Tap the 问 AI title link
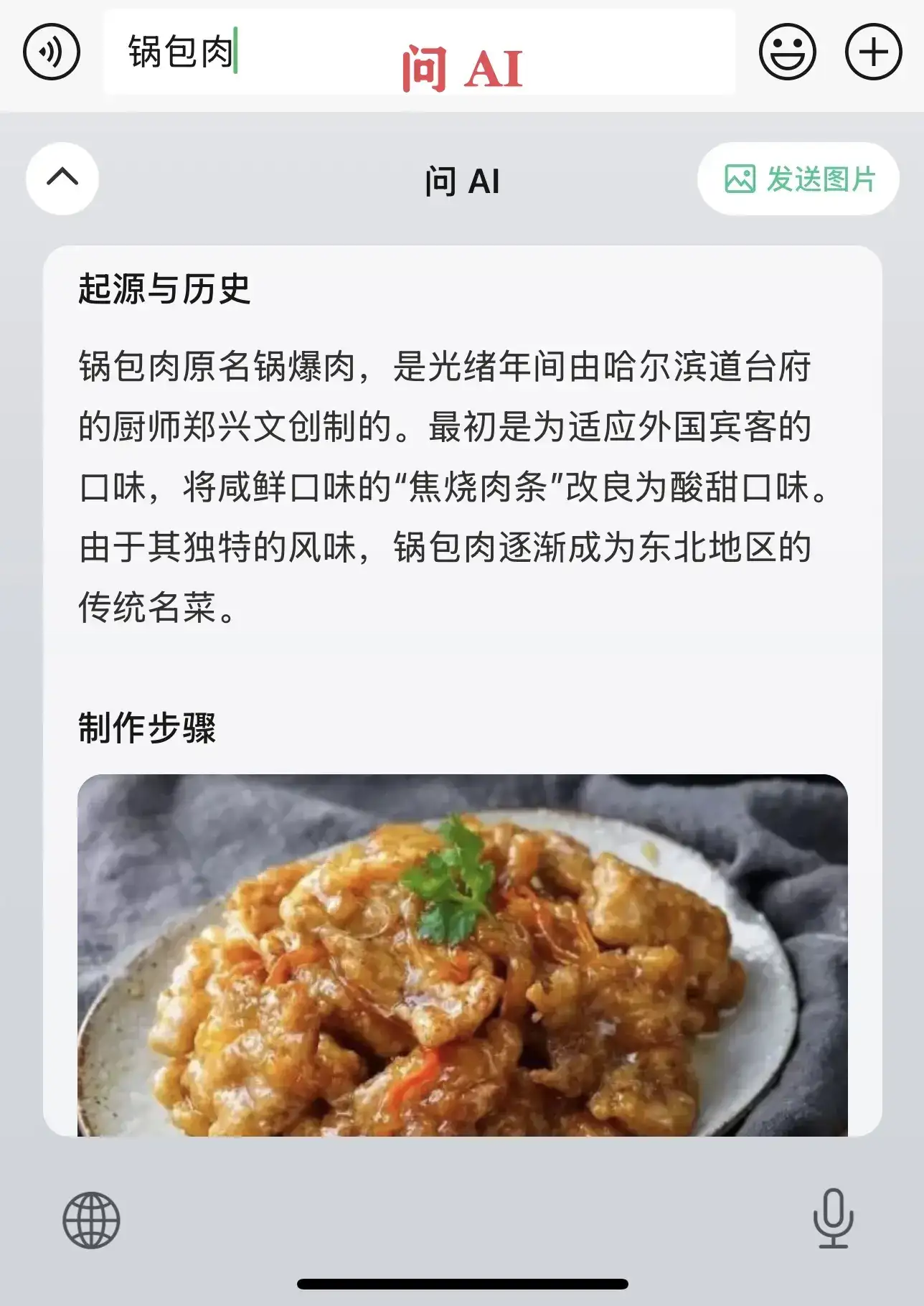The image size is (924, 1306). click(462, 67)
